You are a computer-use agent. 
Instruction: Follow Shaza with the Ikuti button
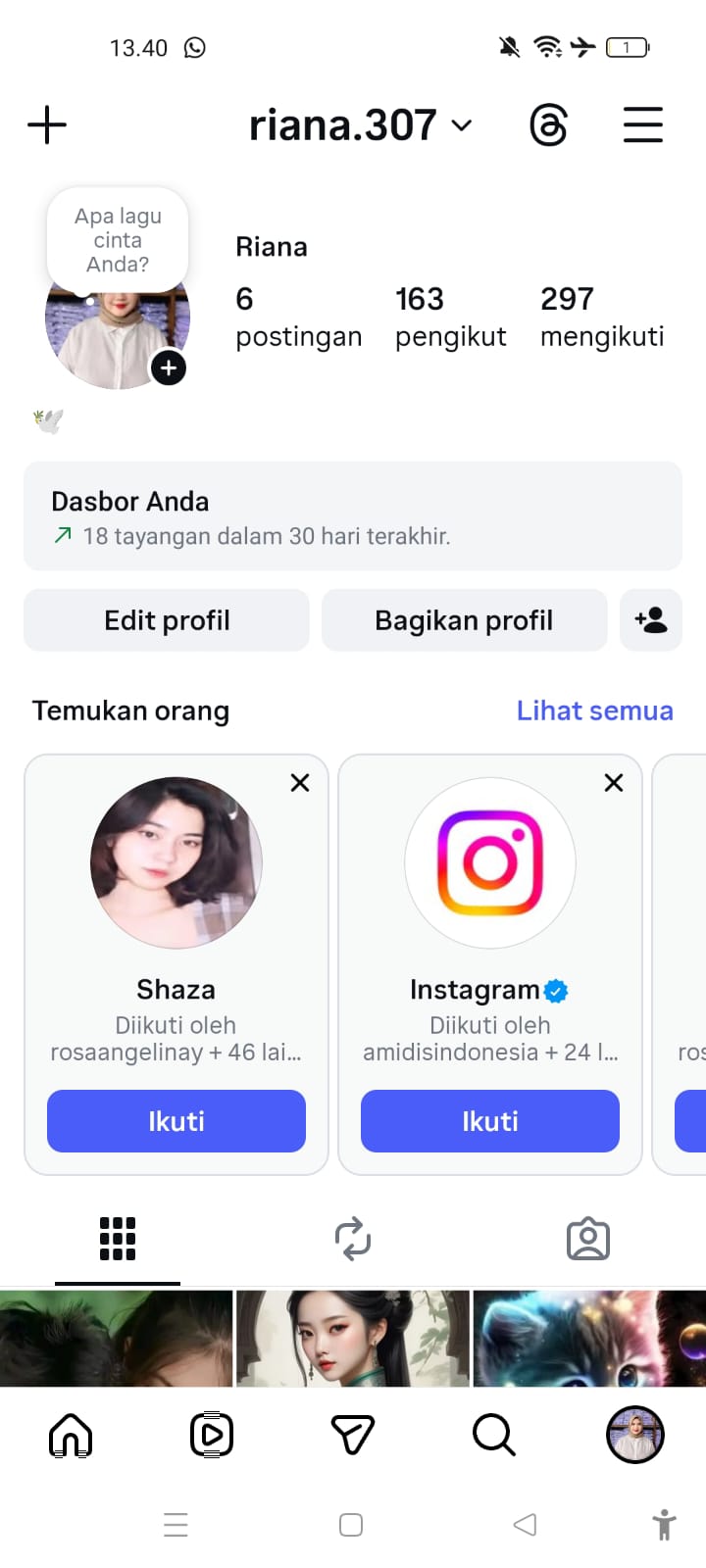point(176,1121)
